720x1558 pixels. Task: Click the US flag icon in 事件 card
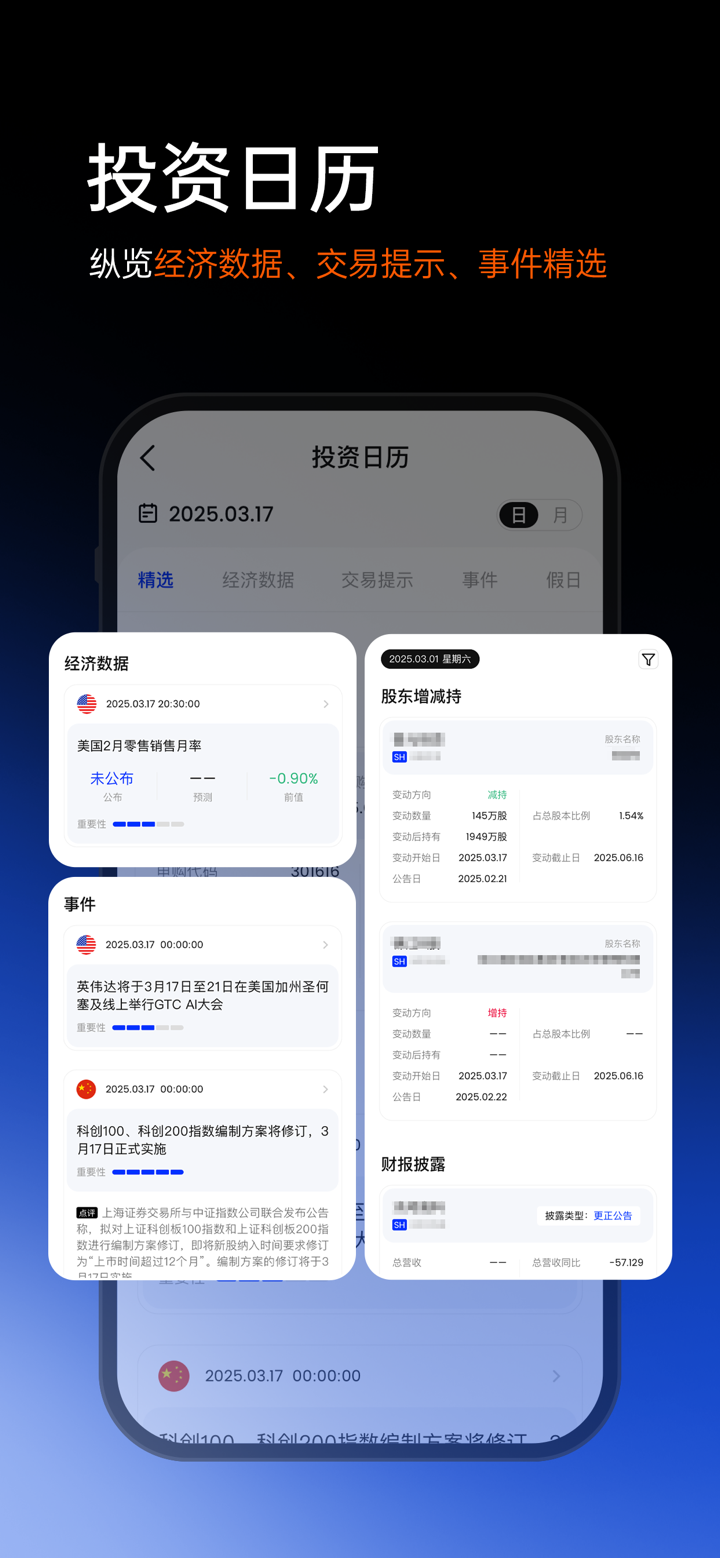pos(87,944)
